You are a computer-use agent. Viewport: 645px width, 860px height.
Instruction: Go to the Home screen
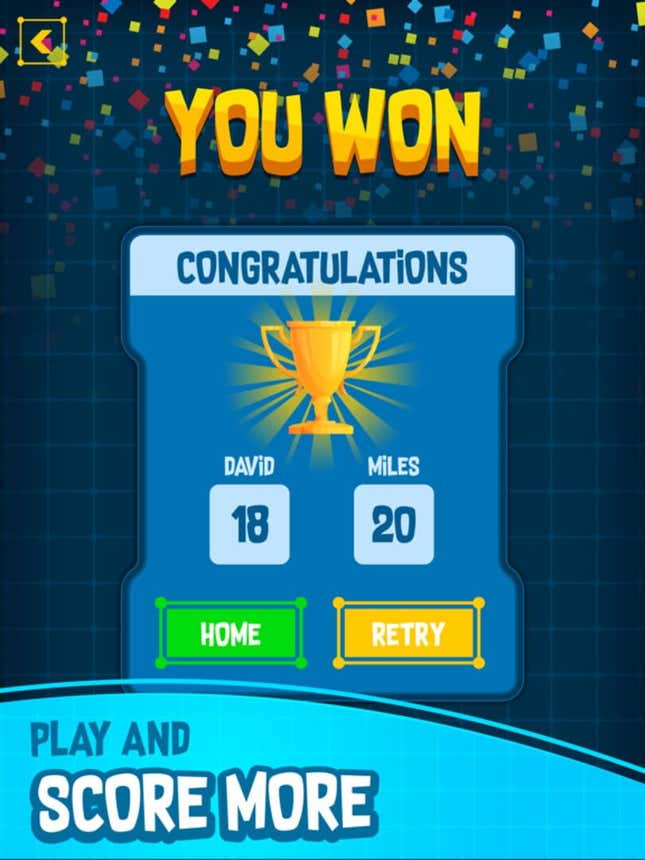point(230,634)
